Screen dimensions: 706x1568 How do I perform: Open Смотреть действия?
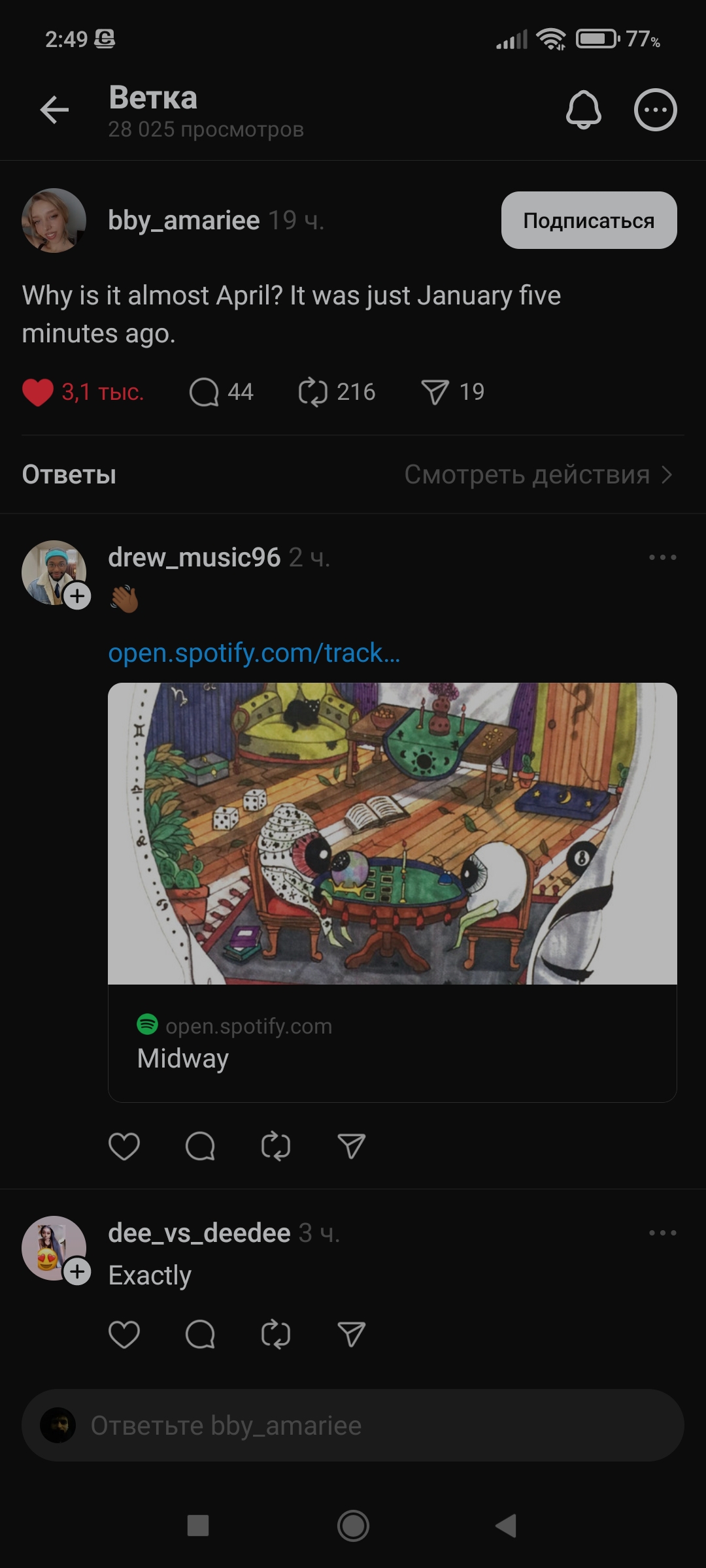pyautogui.click(x=538, y=474)
